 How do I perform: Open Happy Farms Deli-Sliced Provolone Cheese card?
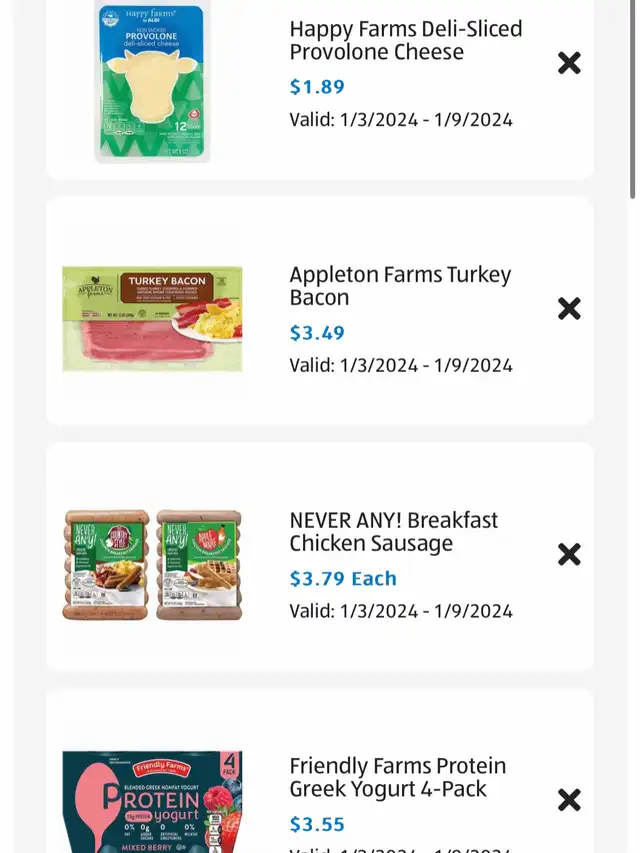coord(320,89)
